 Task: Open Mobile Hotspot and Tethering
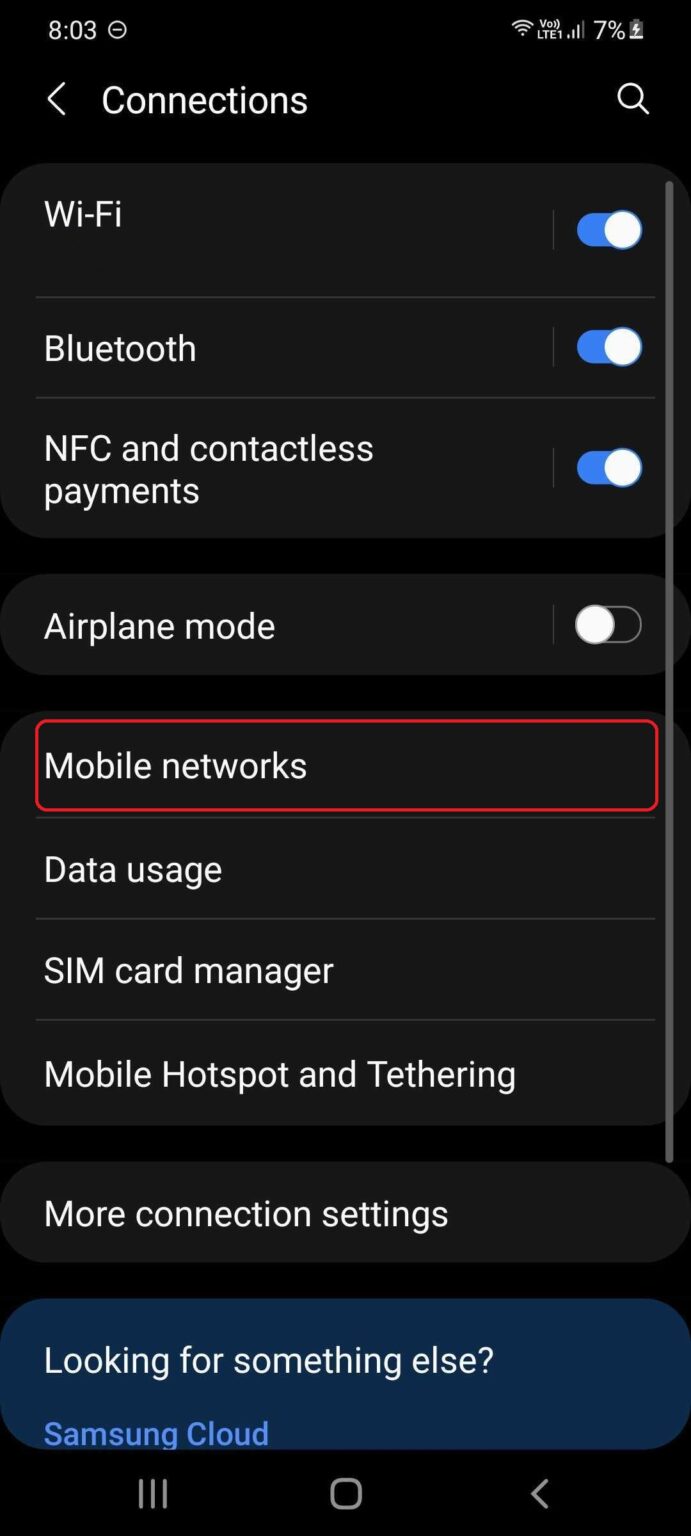(345, 1074)
